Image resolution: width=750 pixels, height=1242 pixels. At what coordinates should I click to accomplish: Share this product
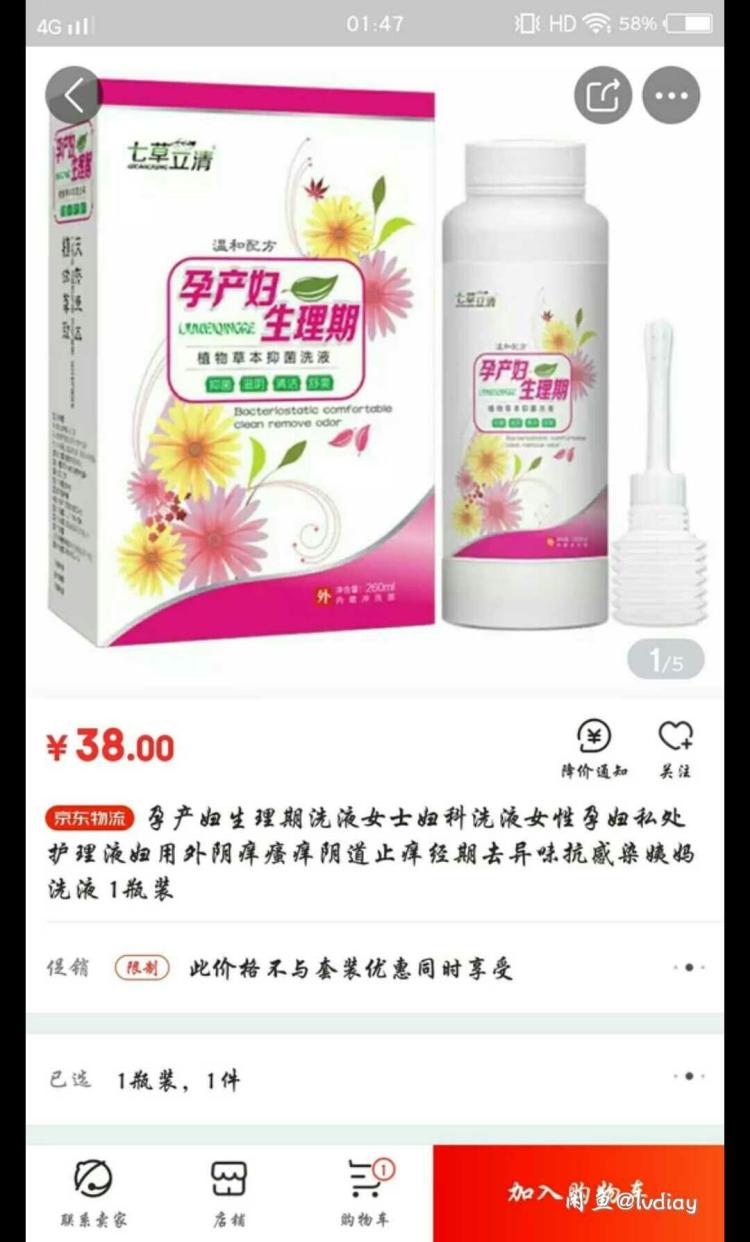click(x=603, y=96)
